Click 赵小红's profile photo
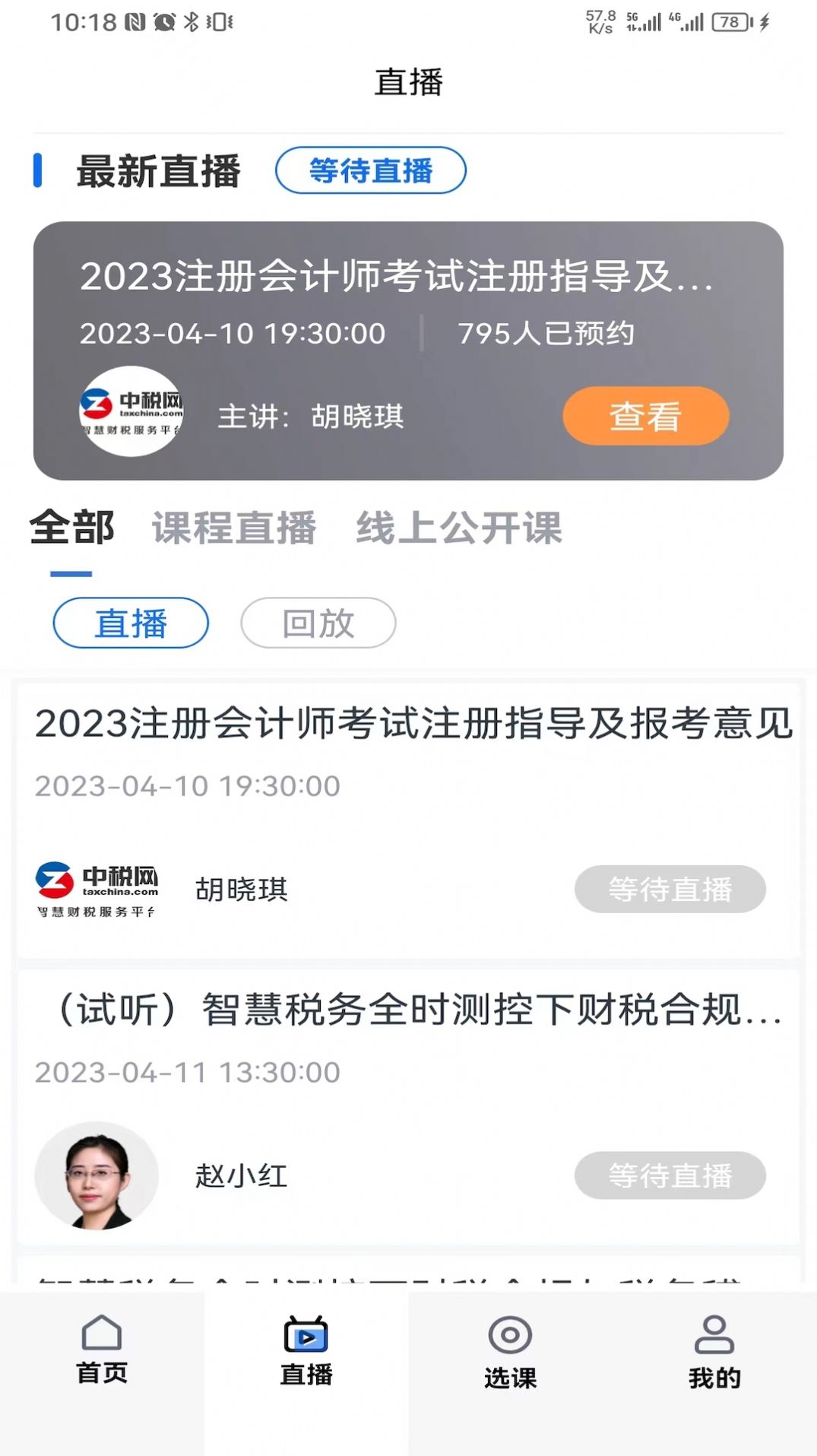 [97, 1175]
